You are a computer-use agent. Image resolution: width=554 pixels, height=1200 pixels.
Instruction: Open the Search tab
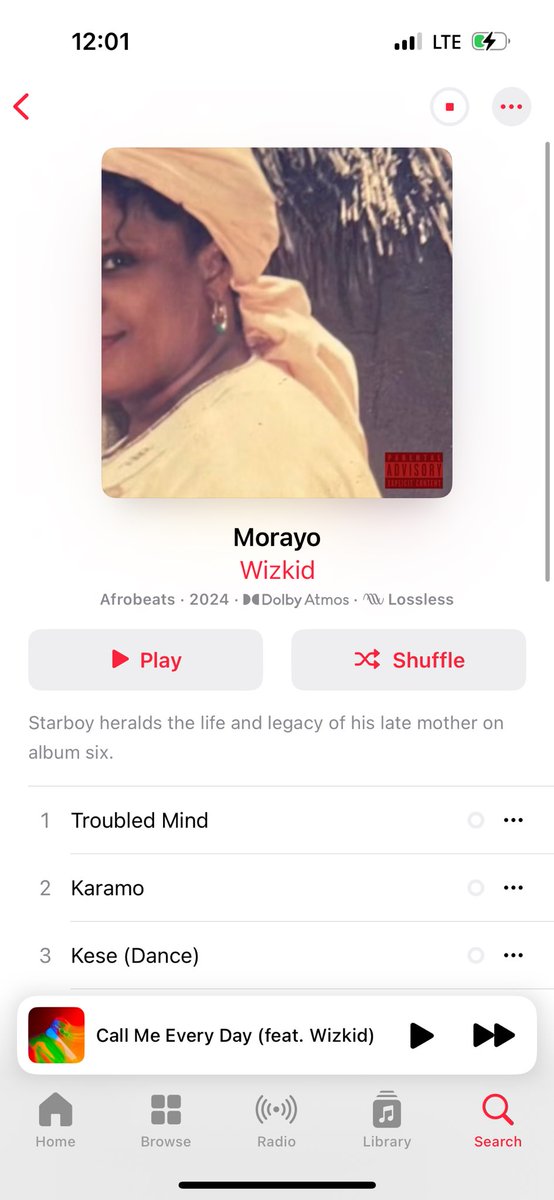[x=498, y=1120]
